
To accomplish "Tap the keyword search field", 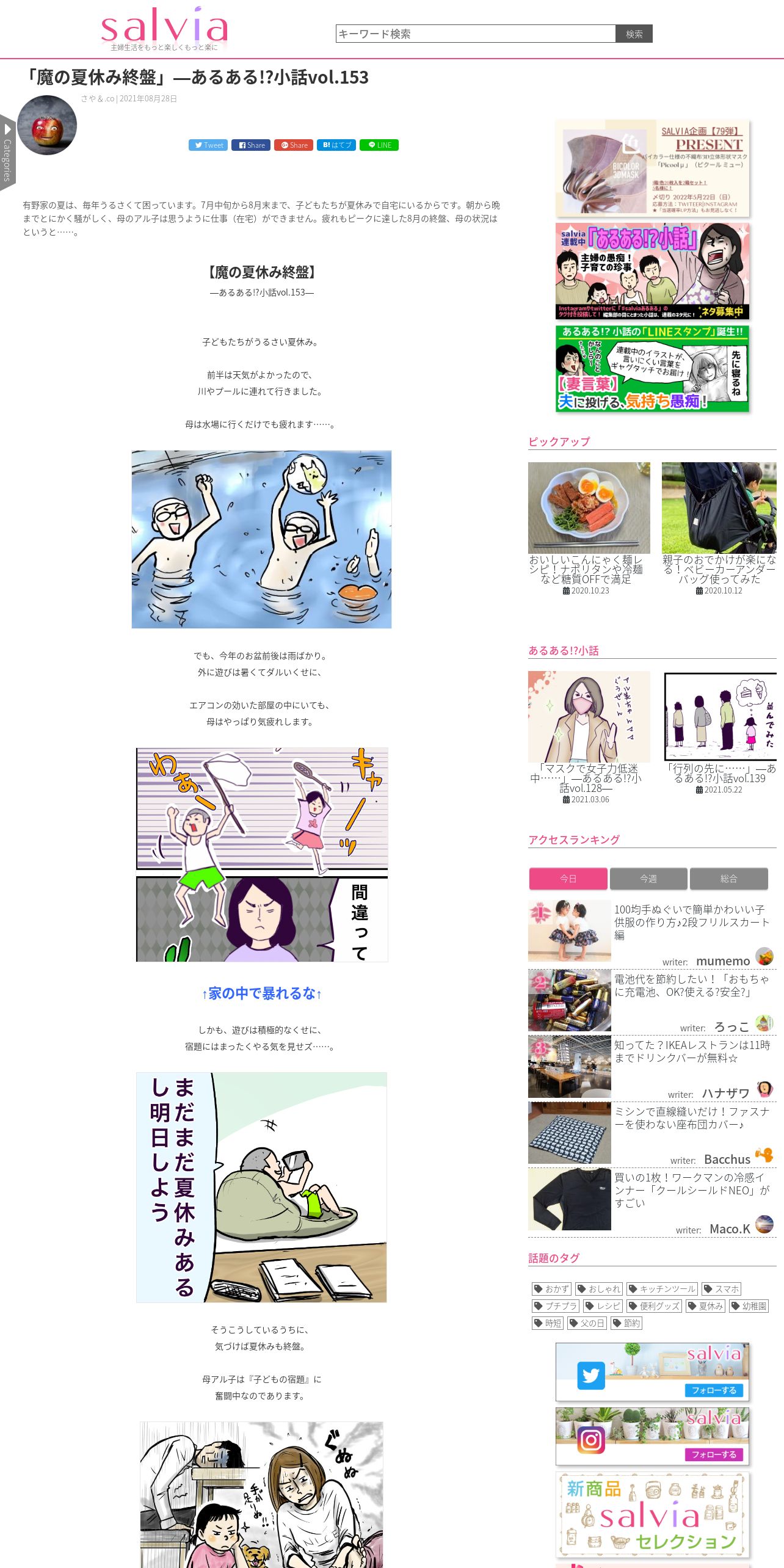I will (x=475, y=34).
